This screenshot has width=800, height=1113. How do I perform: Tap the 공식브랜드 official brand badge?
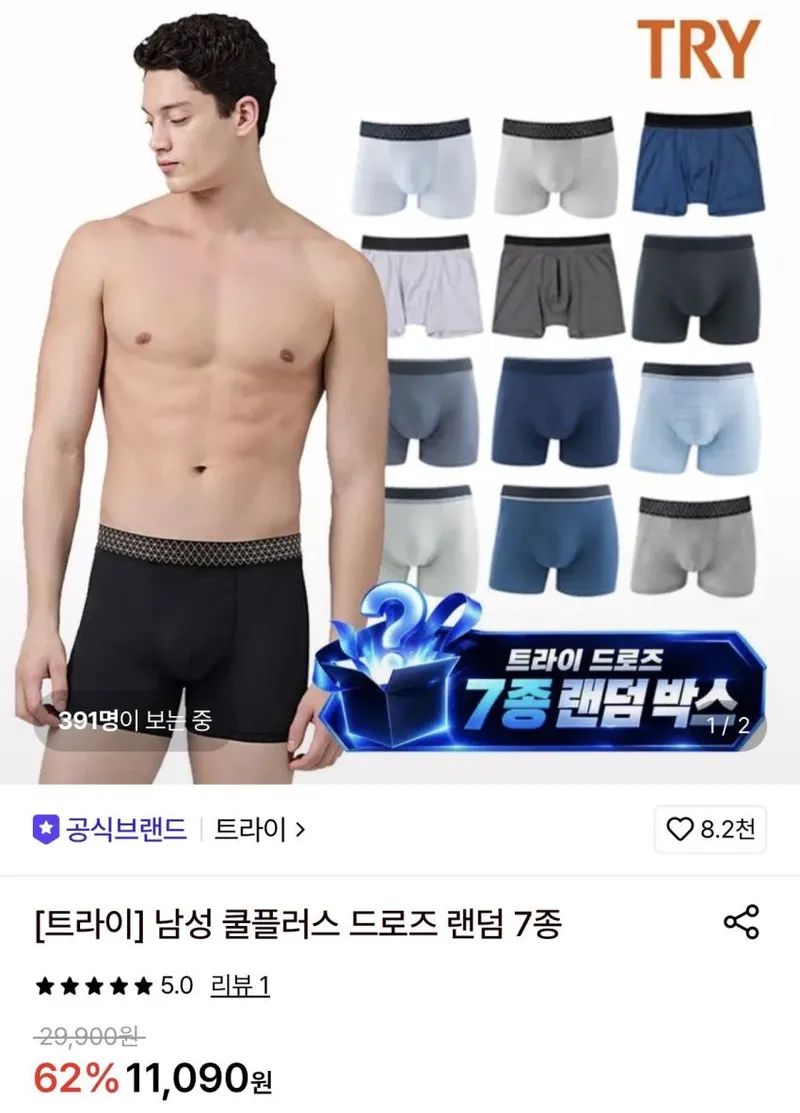(110, 829)
